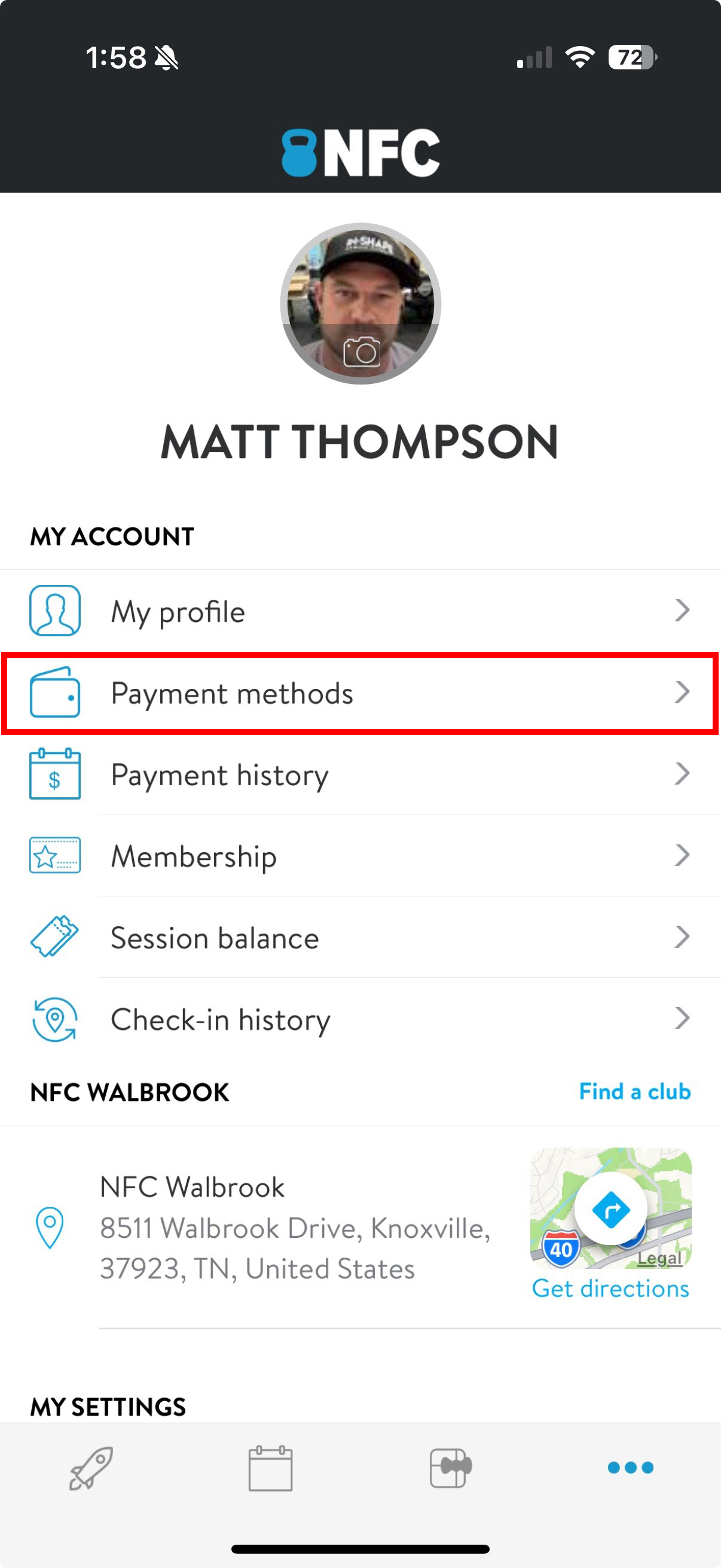Image resolution: width=721 pixels, height=1568 pixels.
Task: Switch to the rocket tab
Action: (91, 1468)
